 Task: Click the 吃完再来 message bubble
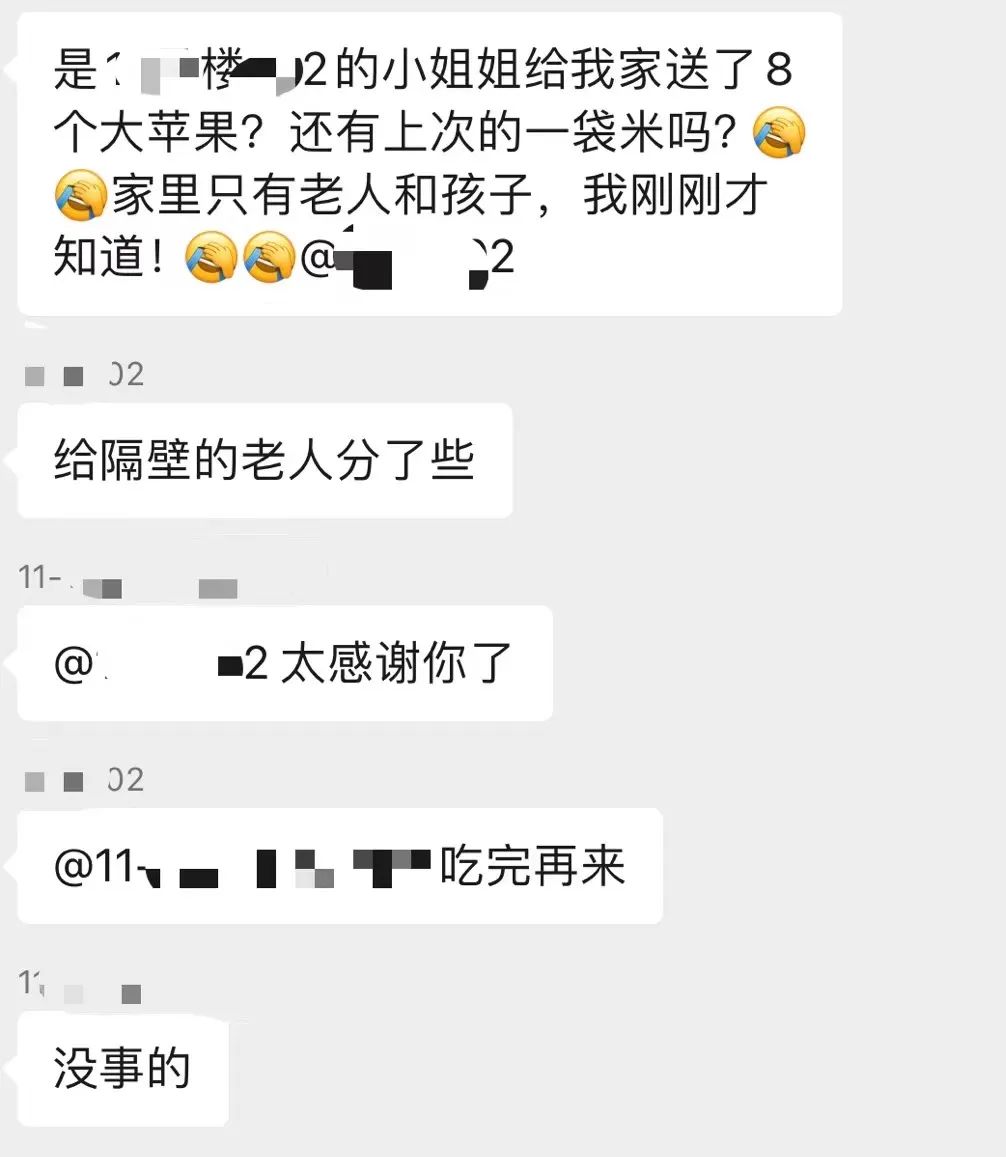340,868
